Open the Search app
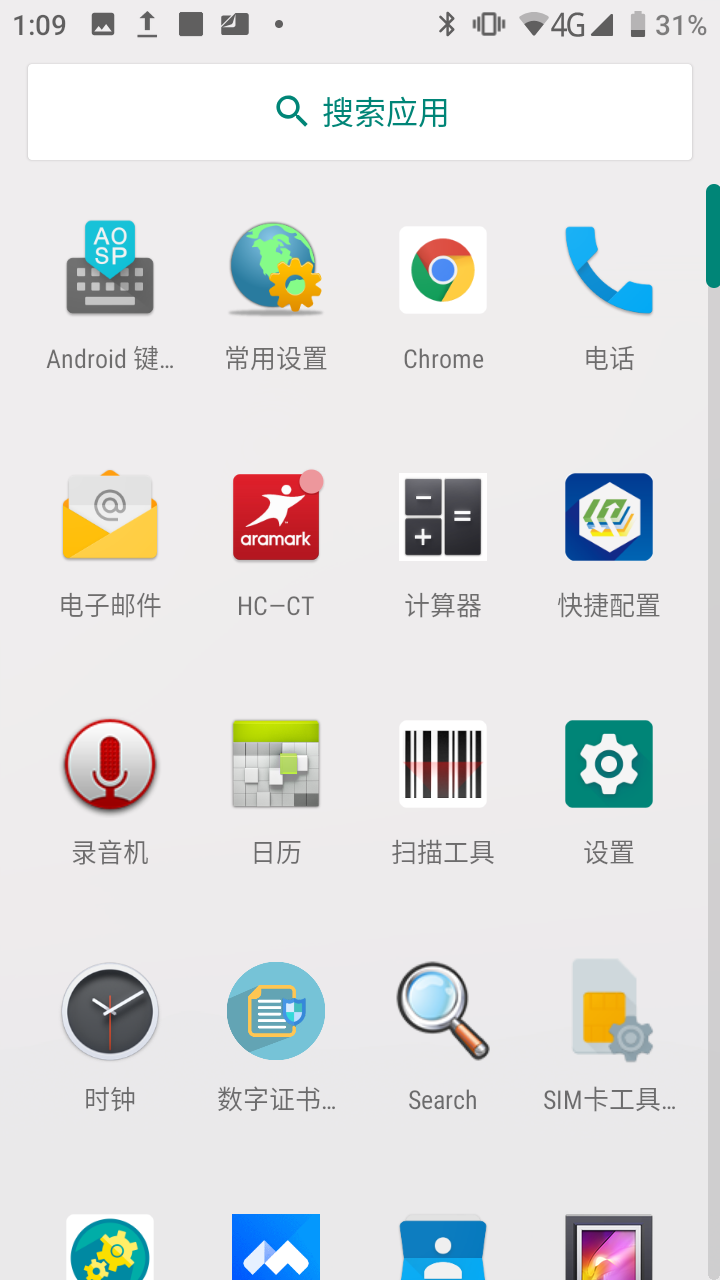Viewport: 720px width, 1280px height. (443, 1011)
